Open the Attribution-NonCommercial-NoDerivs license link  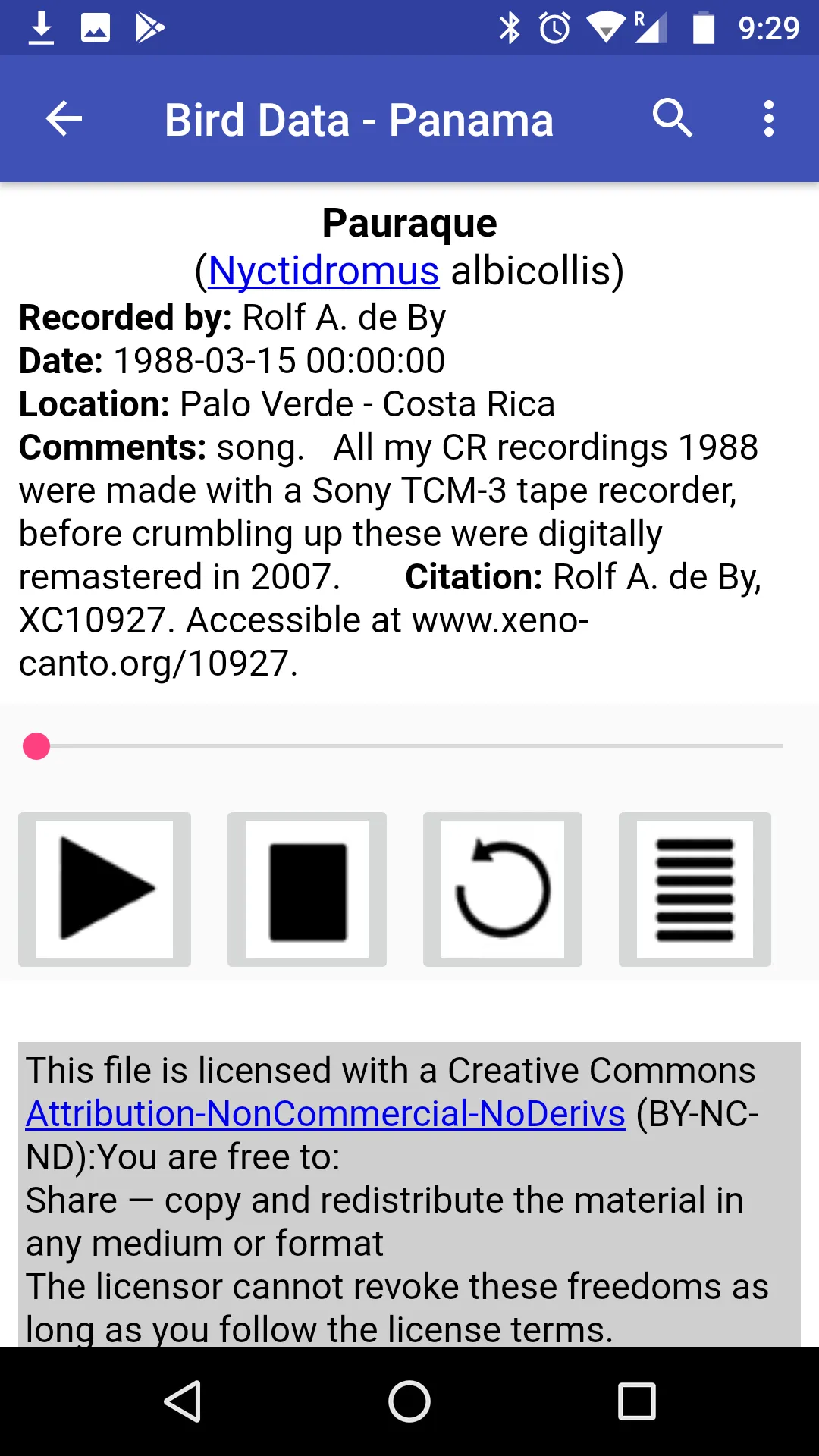coord(326,1114)
